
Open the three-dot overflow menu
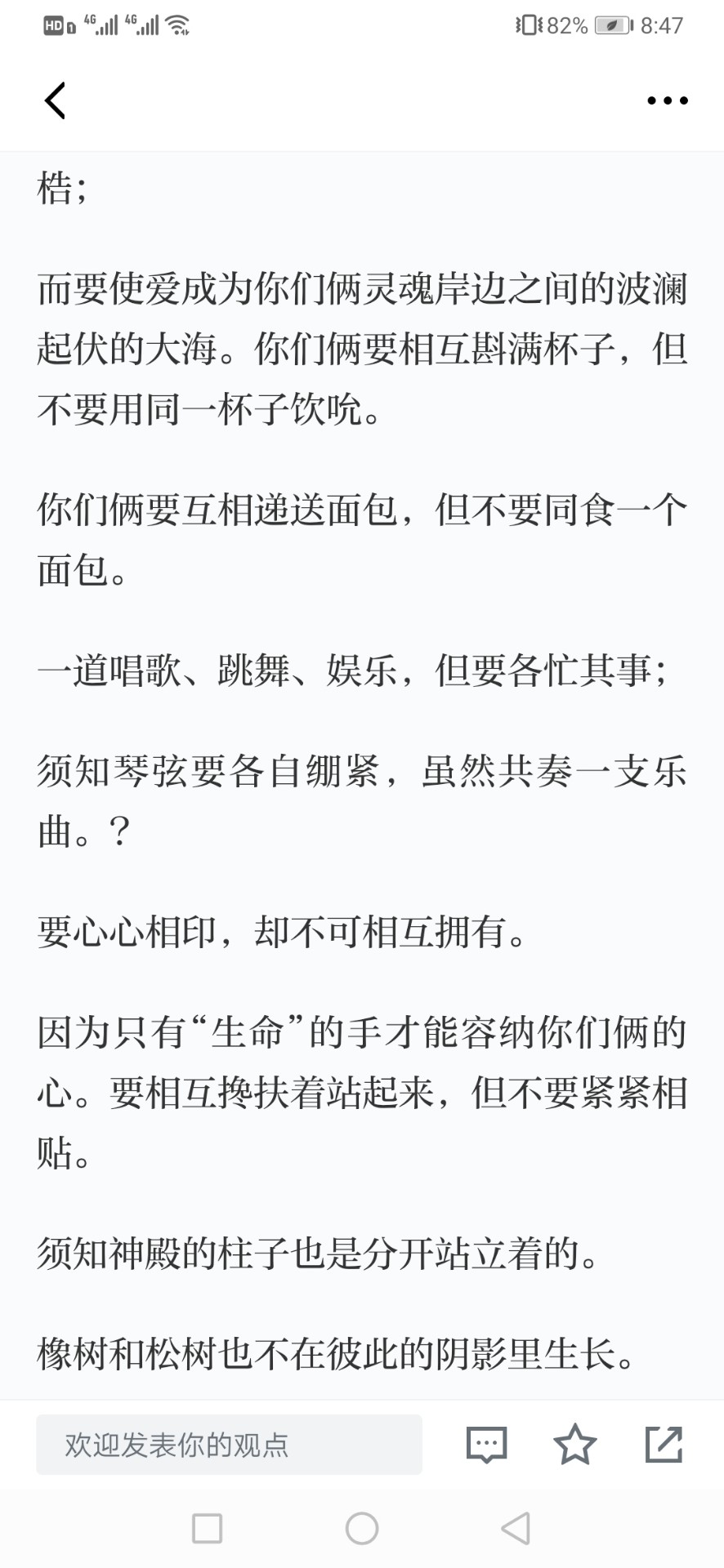pyautogui.click(x=668, y=101)
